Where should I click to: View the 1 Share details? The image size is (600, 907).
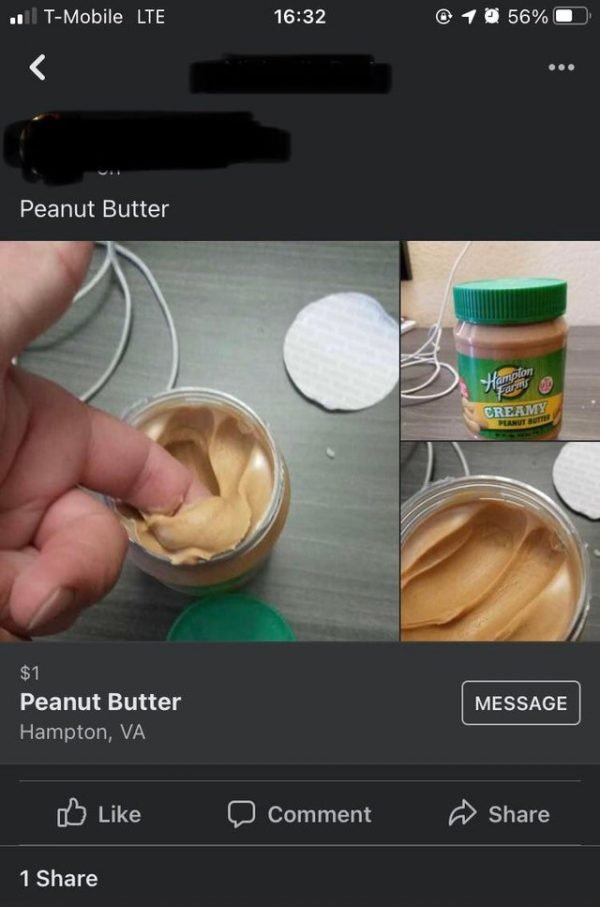tap(59, 878)
